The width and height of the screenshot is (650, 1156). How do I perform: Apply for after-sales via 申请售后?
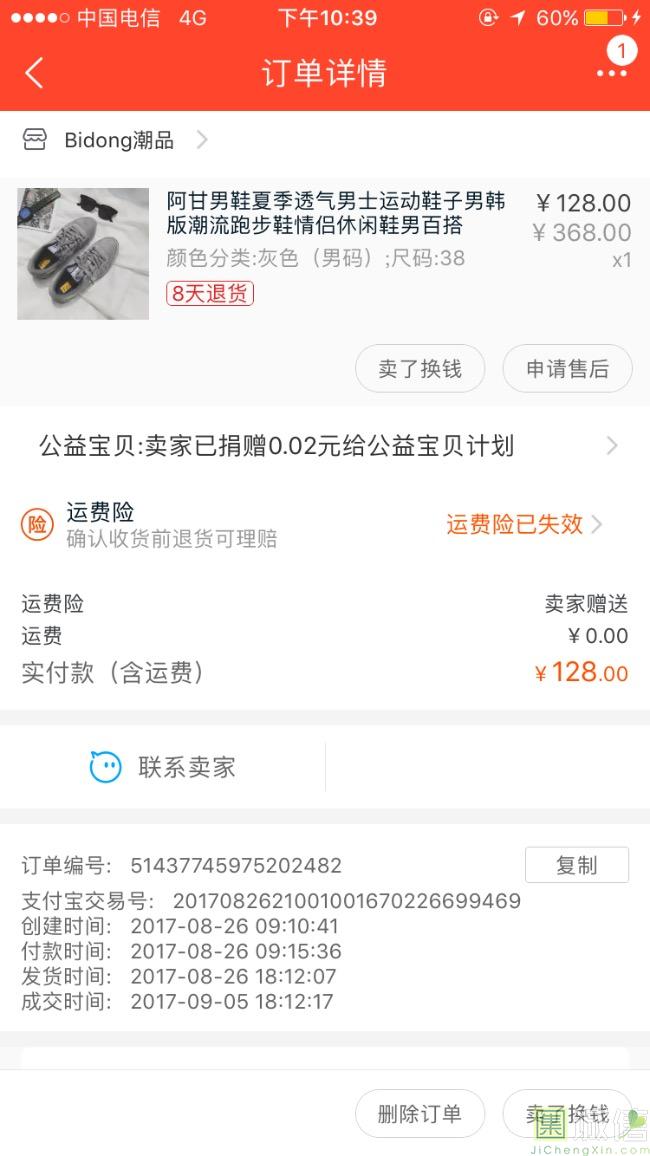[x=567, y=369]
